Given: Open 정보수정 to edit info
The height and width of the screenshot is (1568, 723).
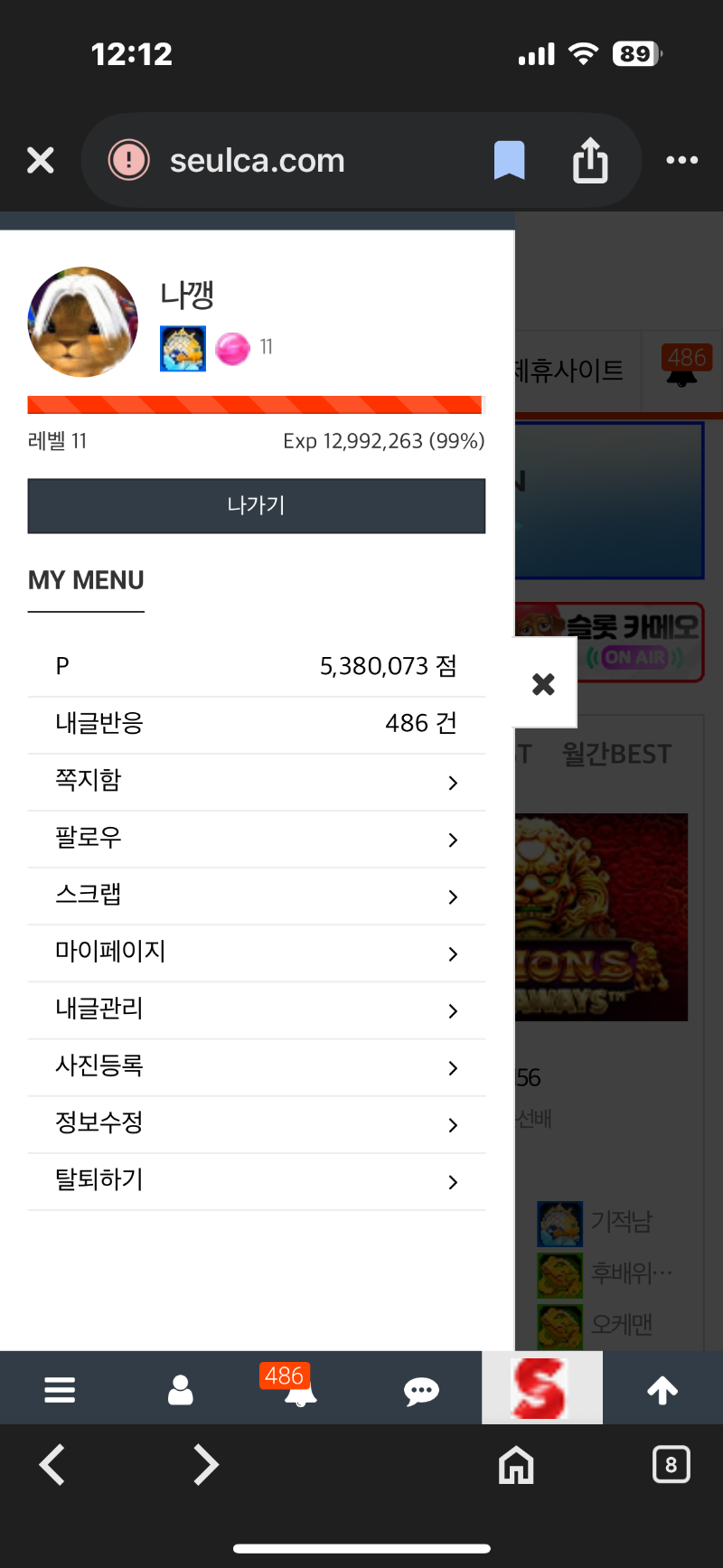Looking at the screenshot, I should 257,1123.
